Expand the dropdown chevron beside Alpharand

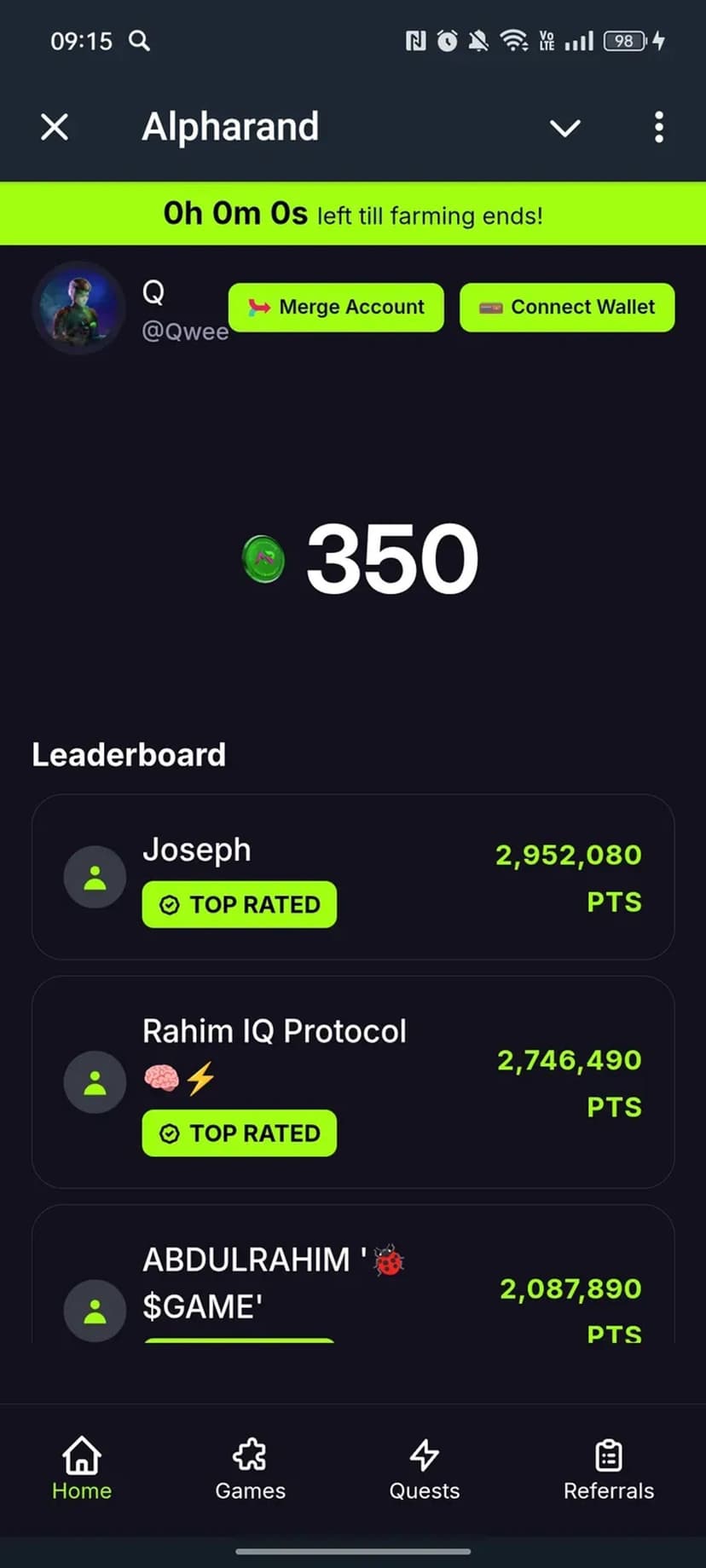click(x=564, y=128)
